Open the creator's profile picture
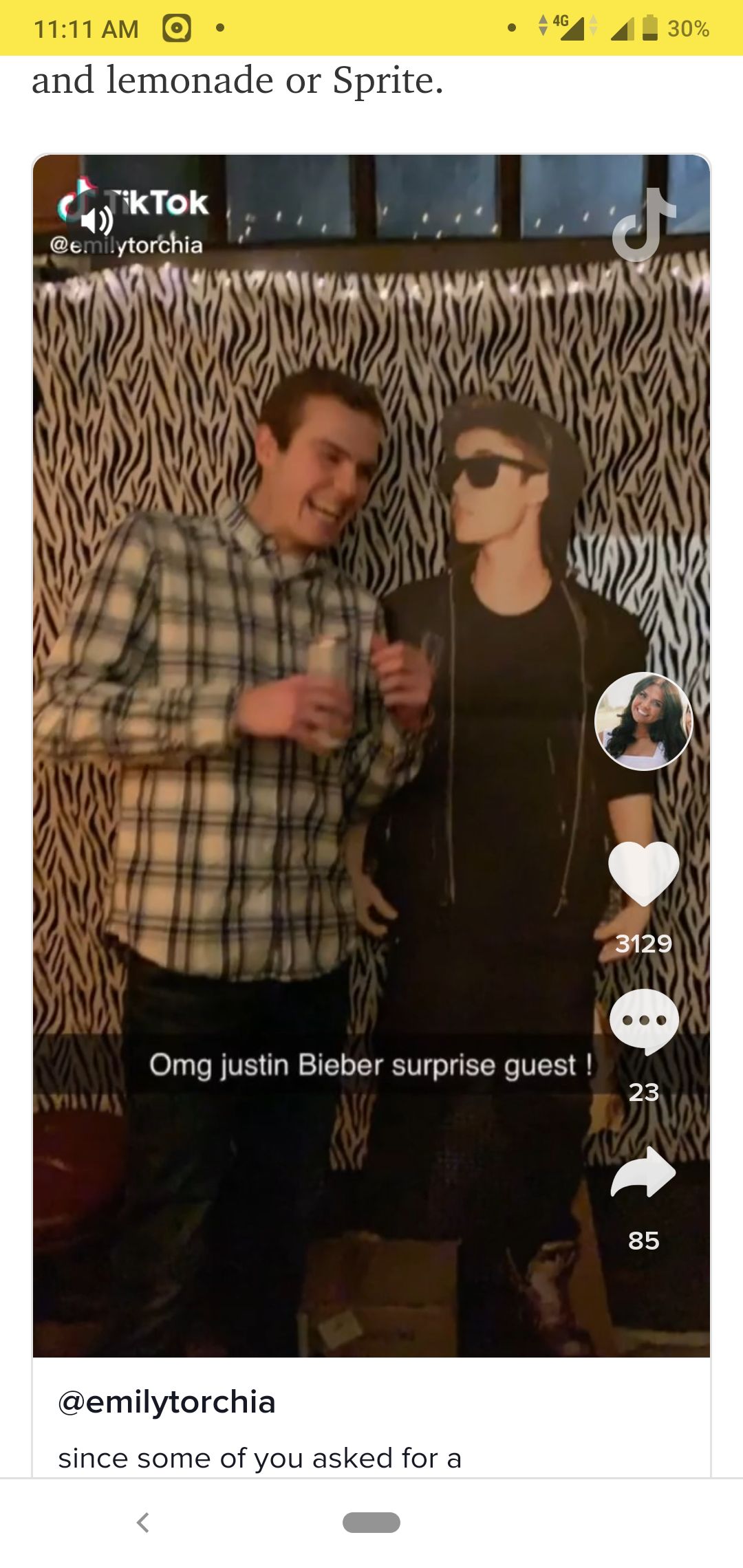The width and height of the screenshot is (743, 1568). click(x=643, y=721)
